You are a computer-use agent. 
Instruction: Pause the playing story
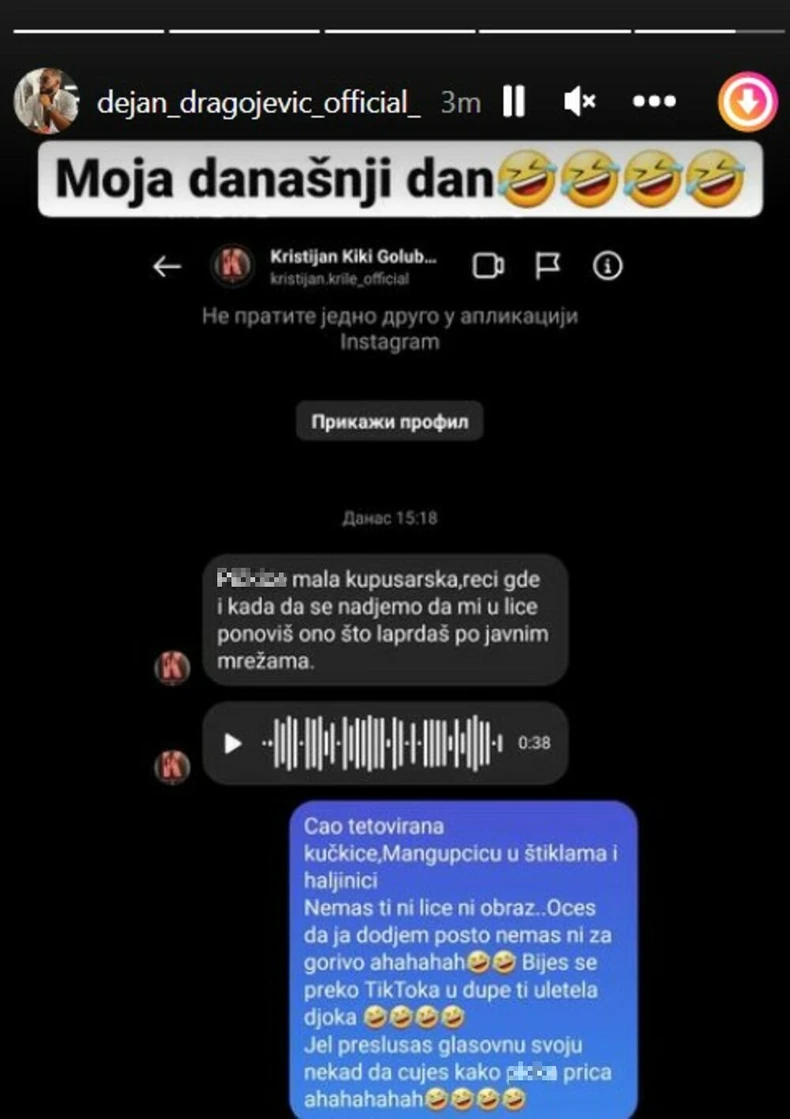(514, 101)
